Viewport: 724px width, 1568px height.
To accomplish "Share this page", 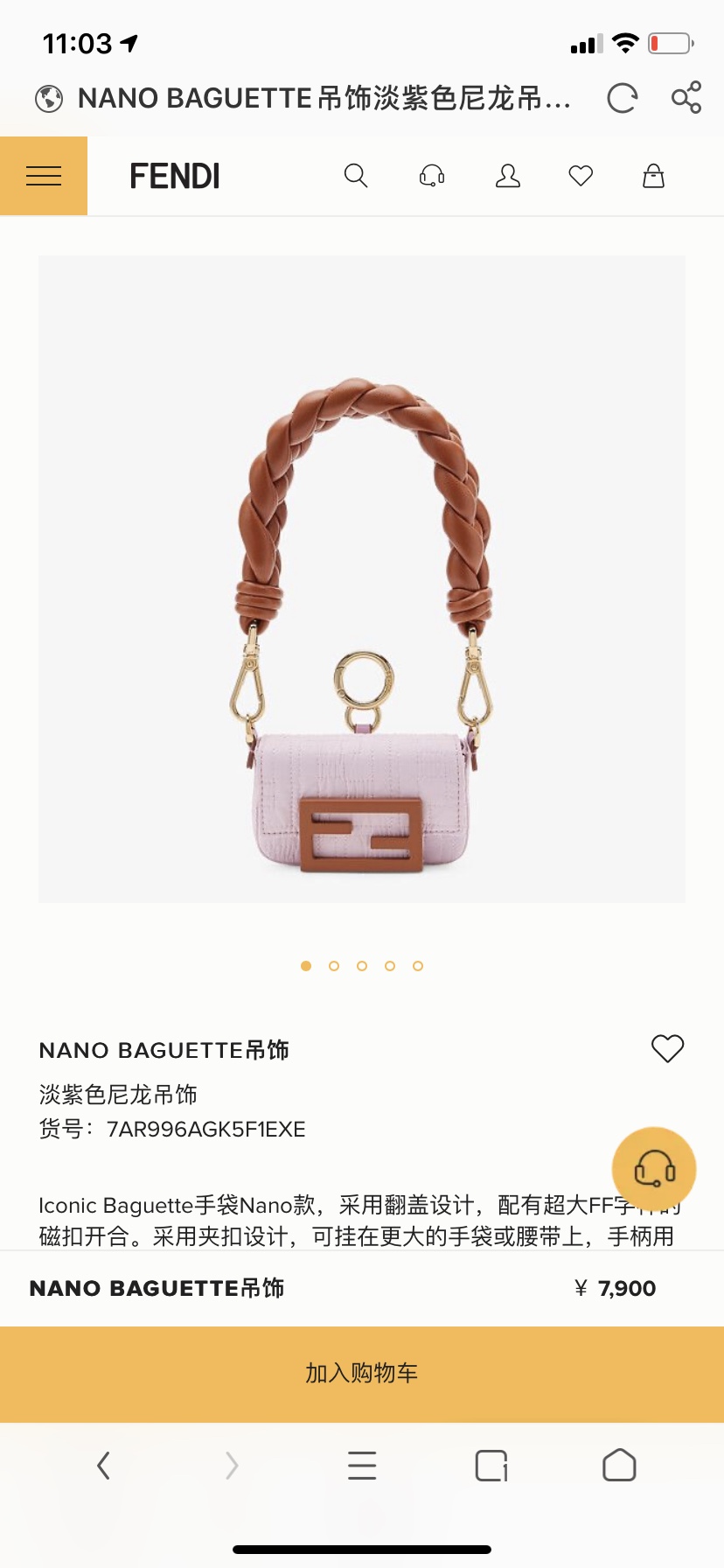I will pos(686,98).
